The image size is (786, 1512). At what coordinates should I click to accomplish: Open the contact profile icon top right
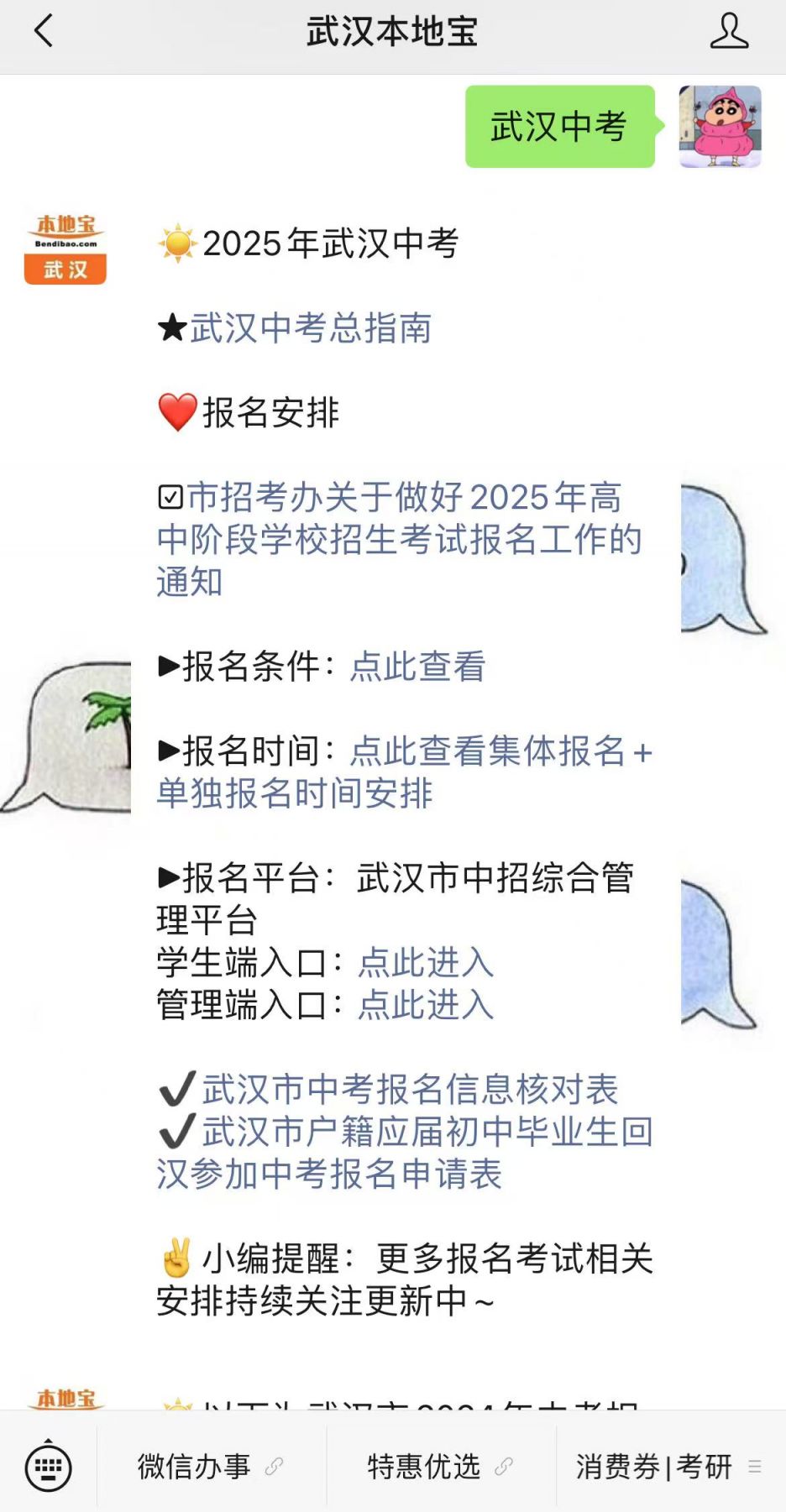coord(731,30)
